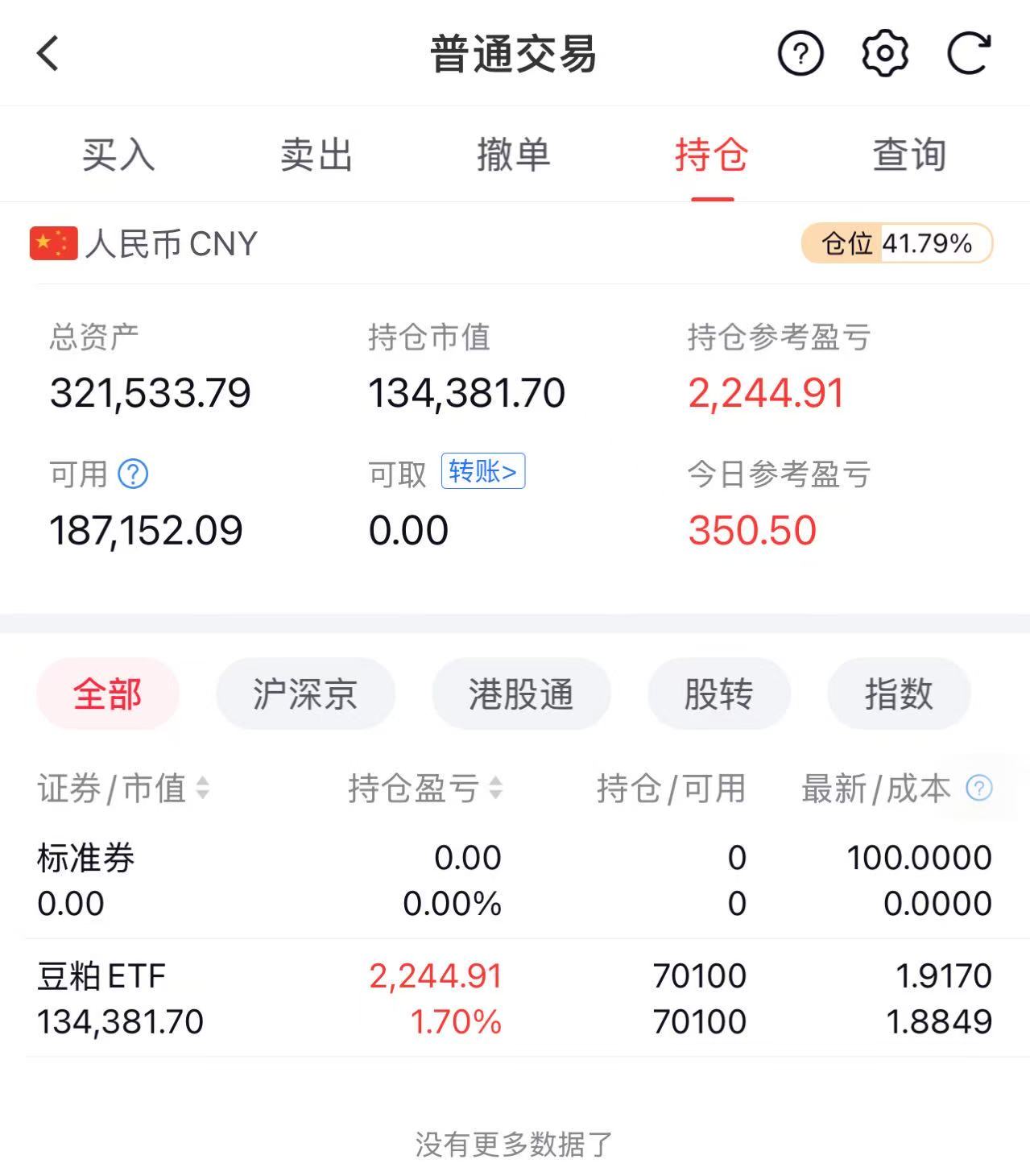Switch to the 查询 tab

(909, 154)
